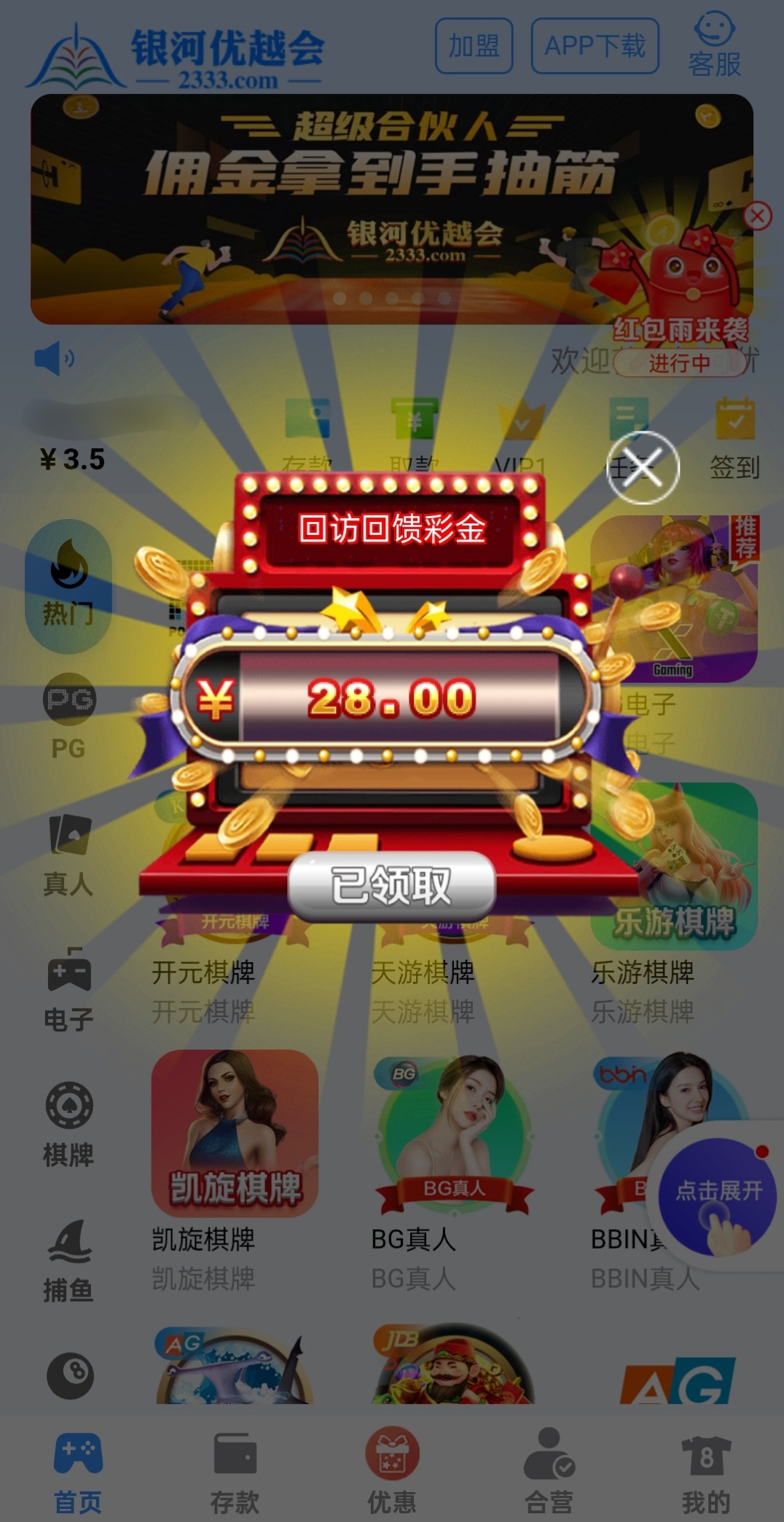Close the 回访回馈彩金 popup
Screen dimensions: 784x1522
click(x=643, y=467)
